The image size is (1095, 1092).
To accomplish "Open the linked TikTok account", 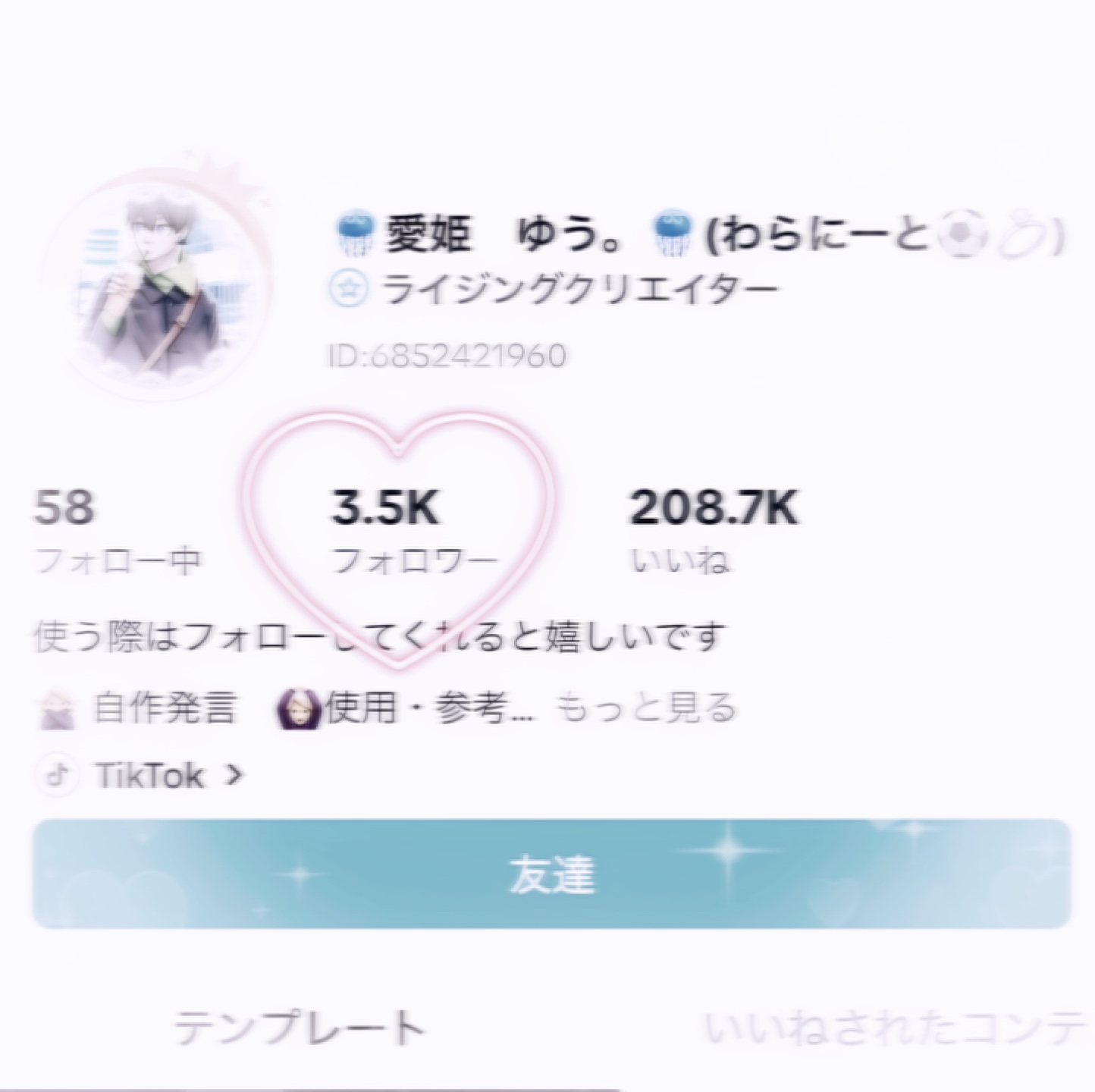I will 141,776.
